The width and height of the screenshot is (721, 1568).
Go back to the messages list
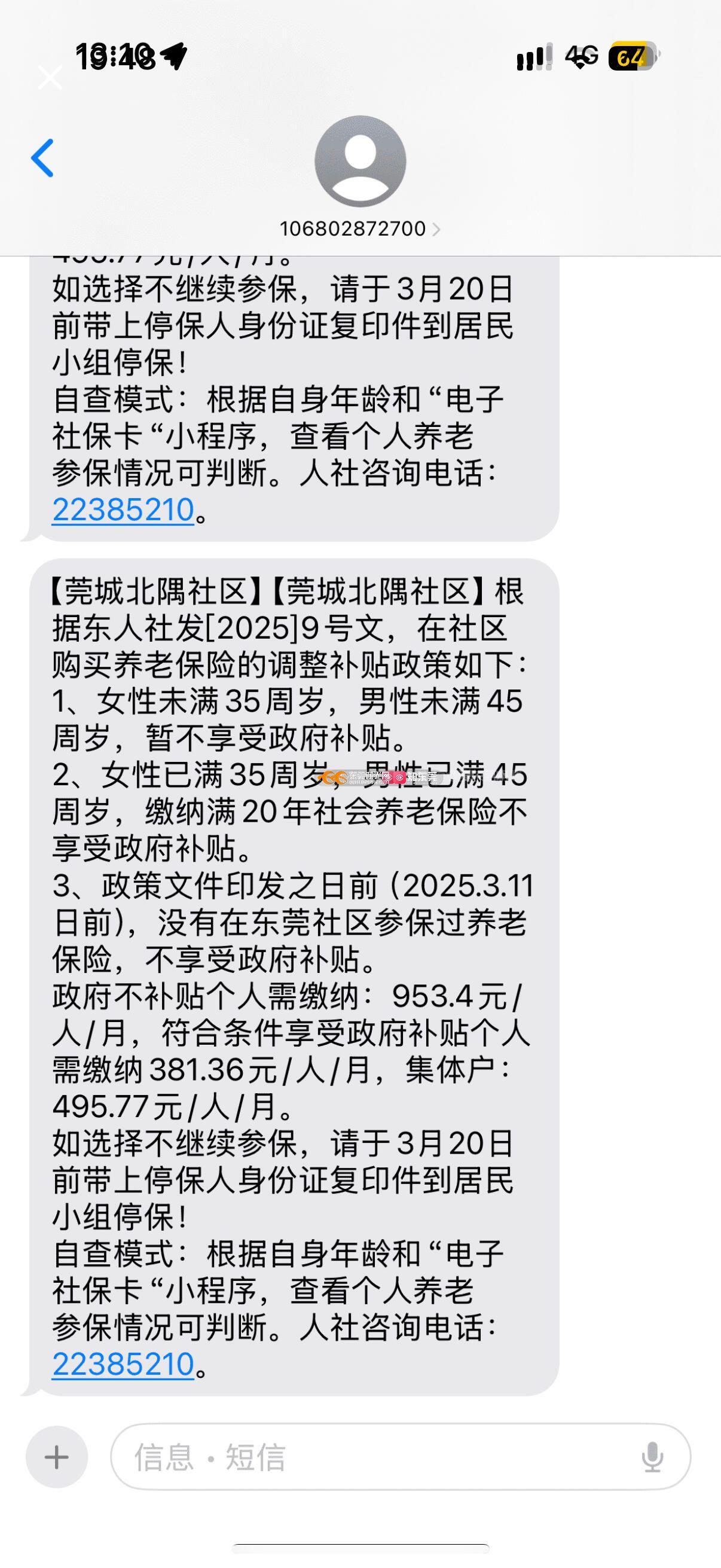coord(42,158)
